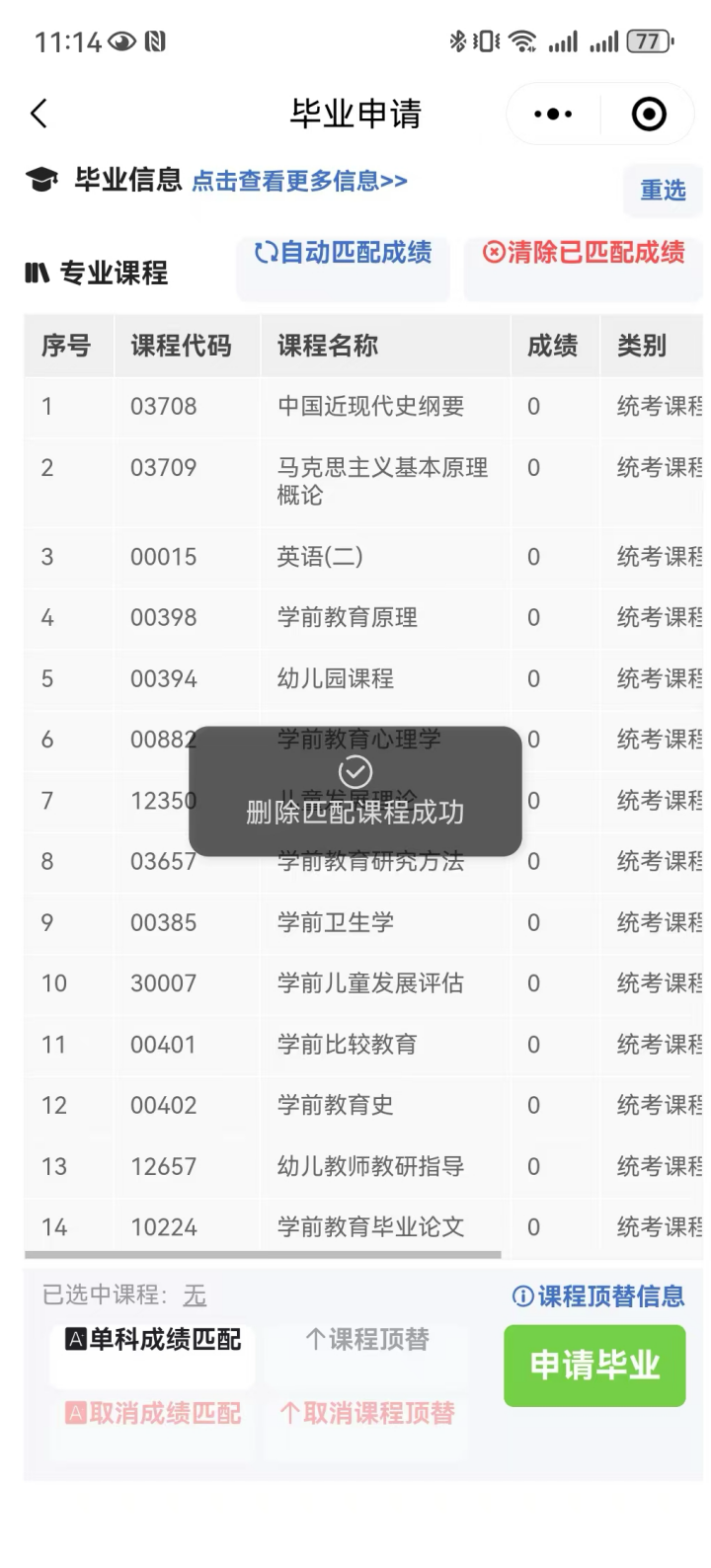Select the course row 幼儿园课程

pyautogui.click(x=336, y=679)
